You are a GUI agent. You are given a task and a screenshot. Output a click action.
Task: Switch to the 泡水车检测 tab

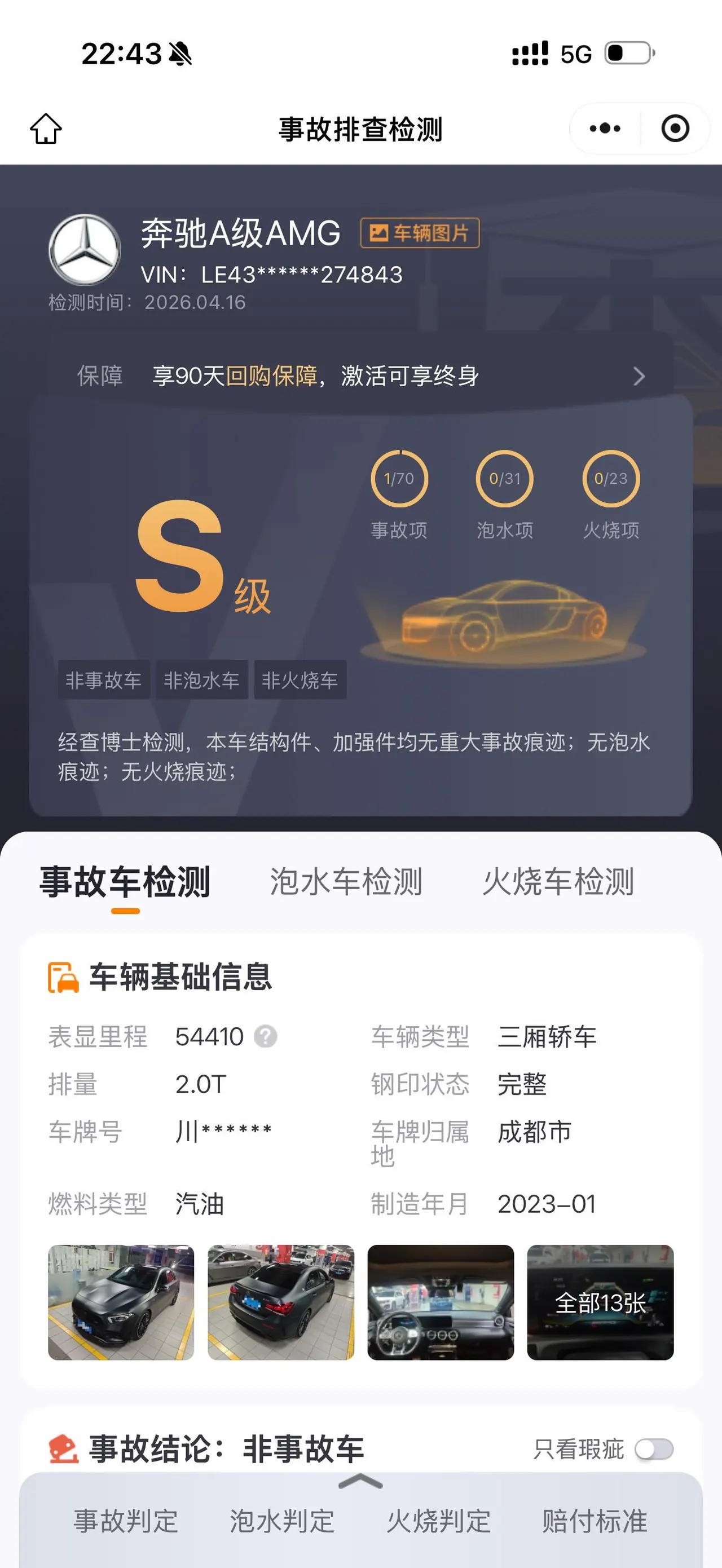[346, 881]
